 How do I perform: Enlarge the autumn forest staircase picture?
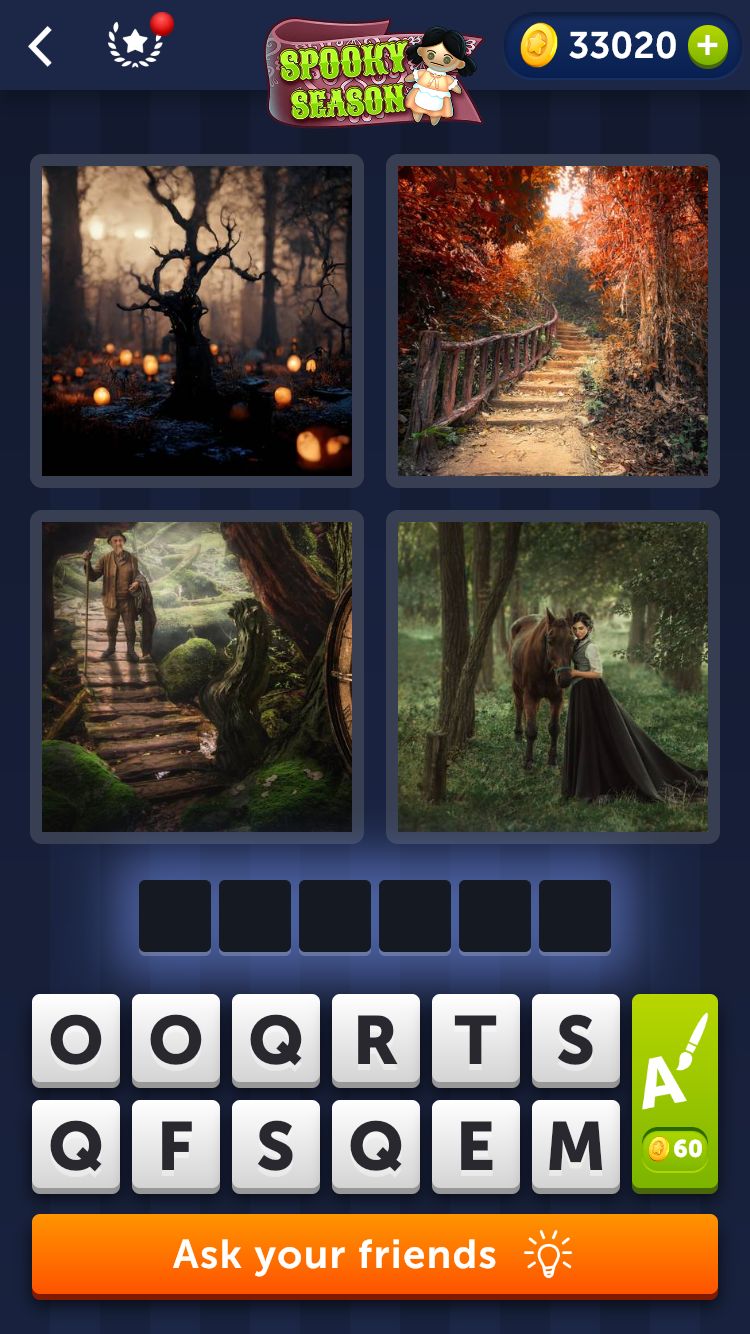pos(553,321)
